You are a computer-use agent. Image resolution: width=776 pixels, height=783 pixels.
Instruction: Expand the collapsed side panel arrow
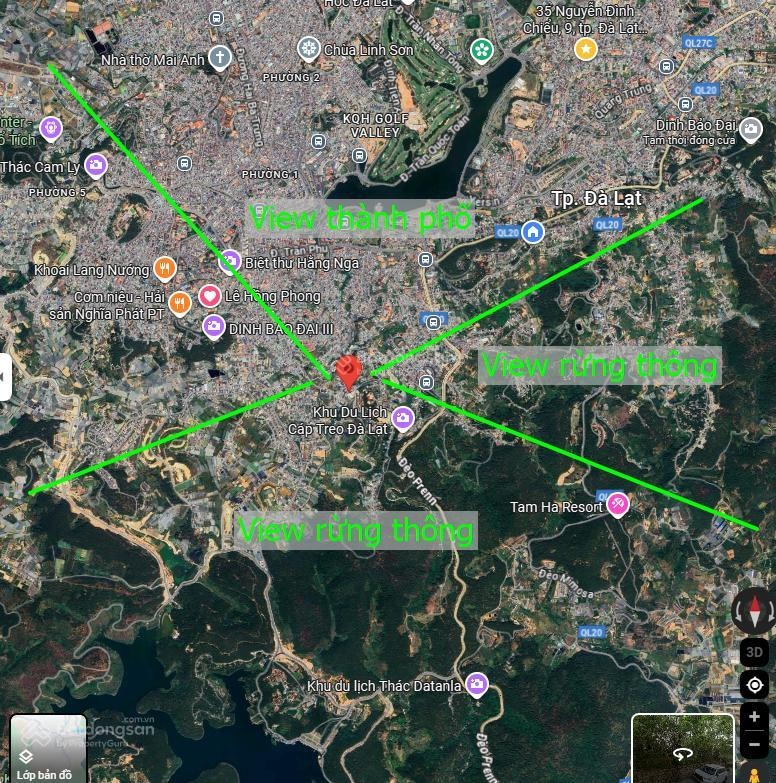point(5,377)
